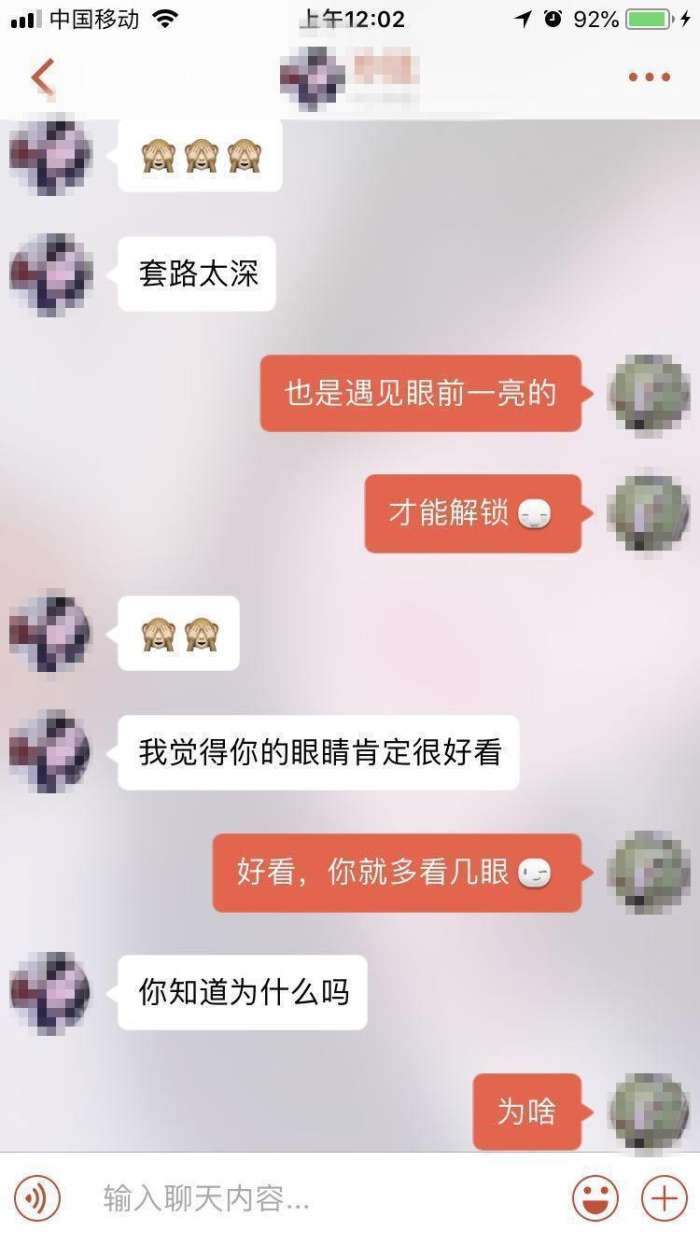Image resolution: width=700 pixels, height=1245 pixels.
Task: Open the plus attachment menu
Action: (664, 1198)
